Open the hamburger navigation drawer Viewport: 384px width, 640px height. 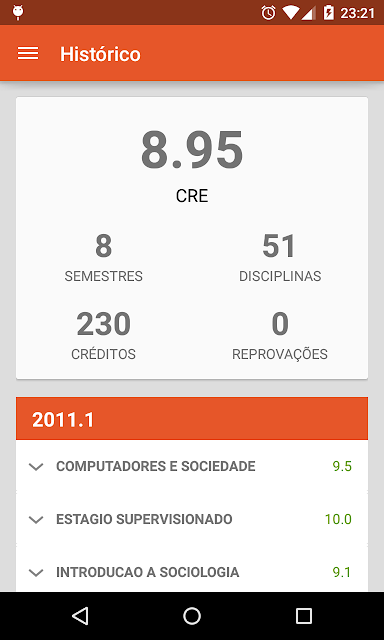(28, 53)
